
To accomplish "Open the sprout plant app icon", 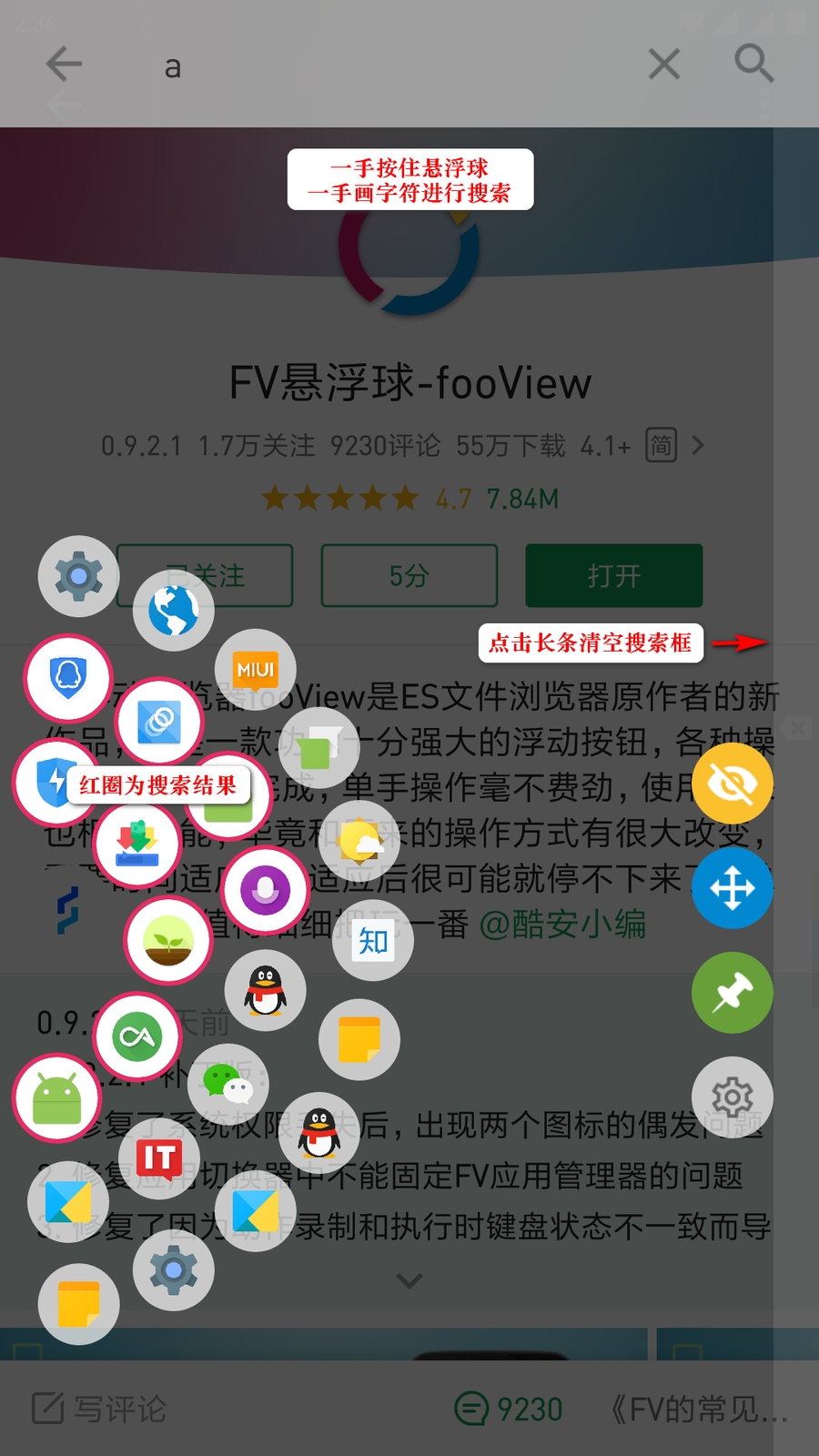I will 168,940.
